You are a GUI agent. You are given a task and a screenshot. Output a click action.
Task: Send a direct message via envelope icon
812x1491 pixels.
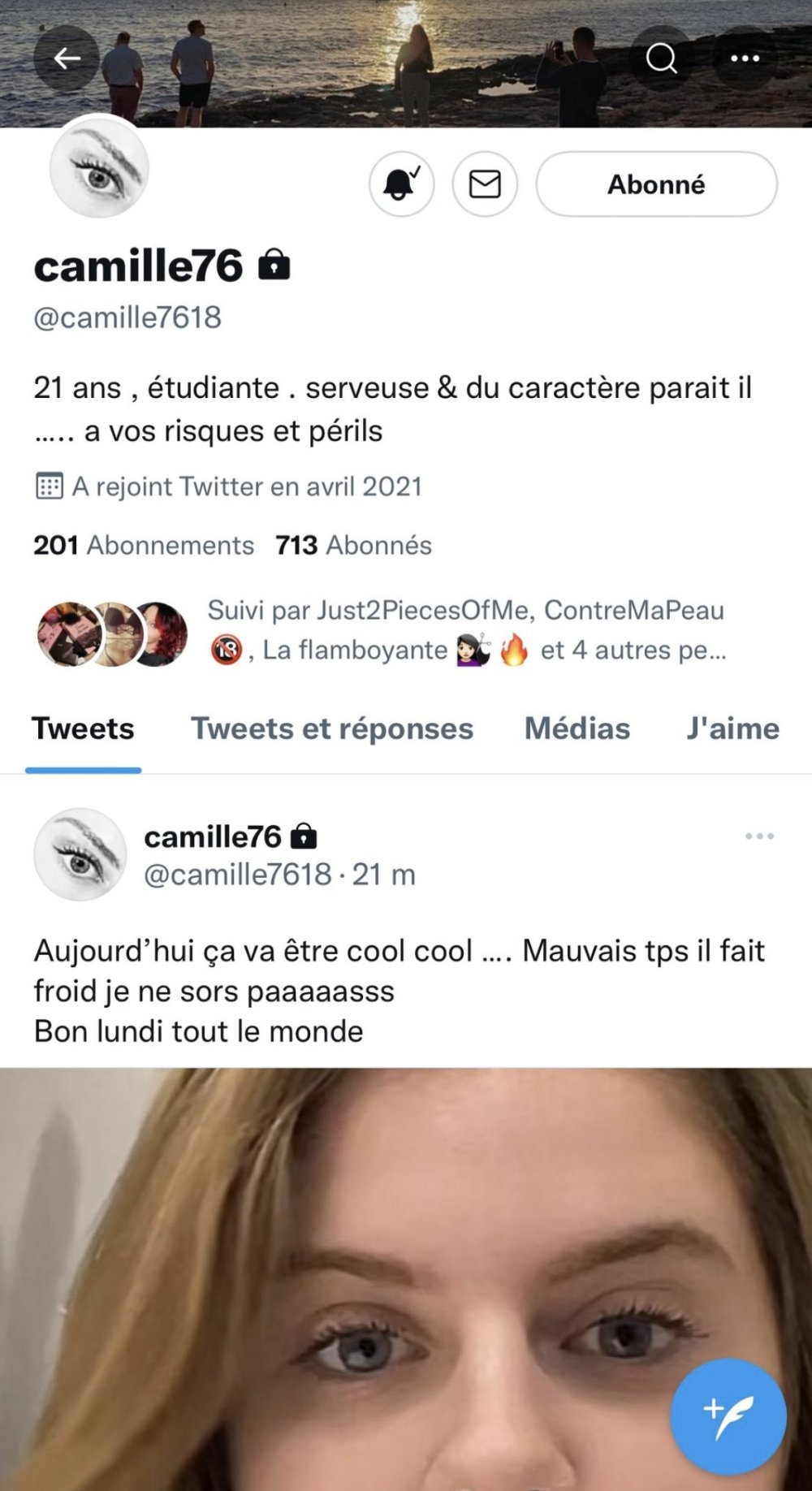[x=485, y=184]
